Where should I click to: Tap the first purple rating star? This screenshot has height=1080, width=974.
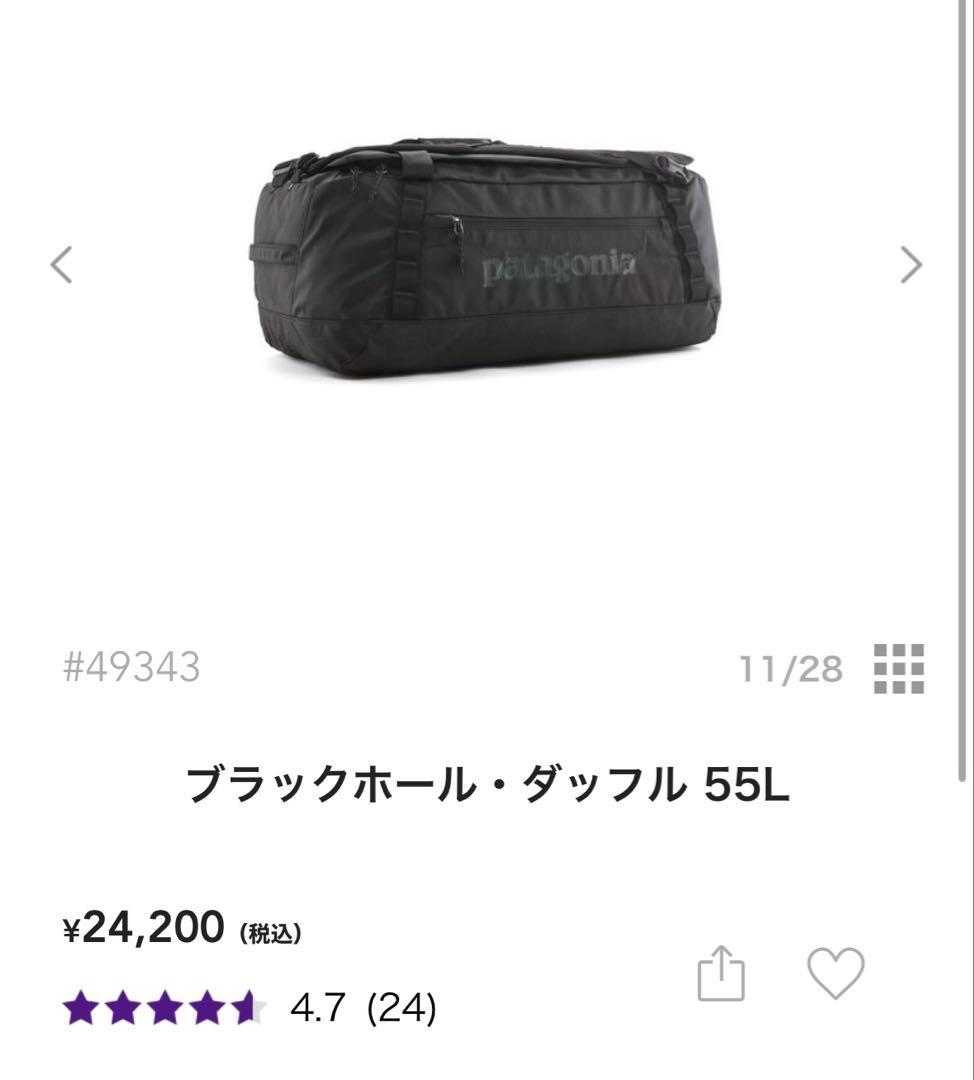click(x=78, y=1007)
